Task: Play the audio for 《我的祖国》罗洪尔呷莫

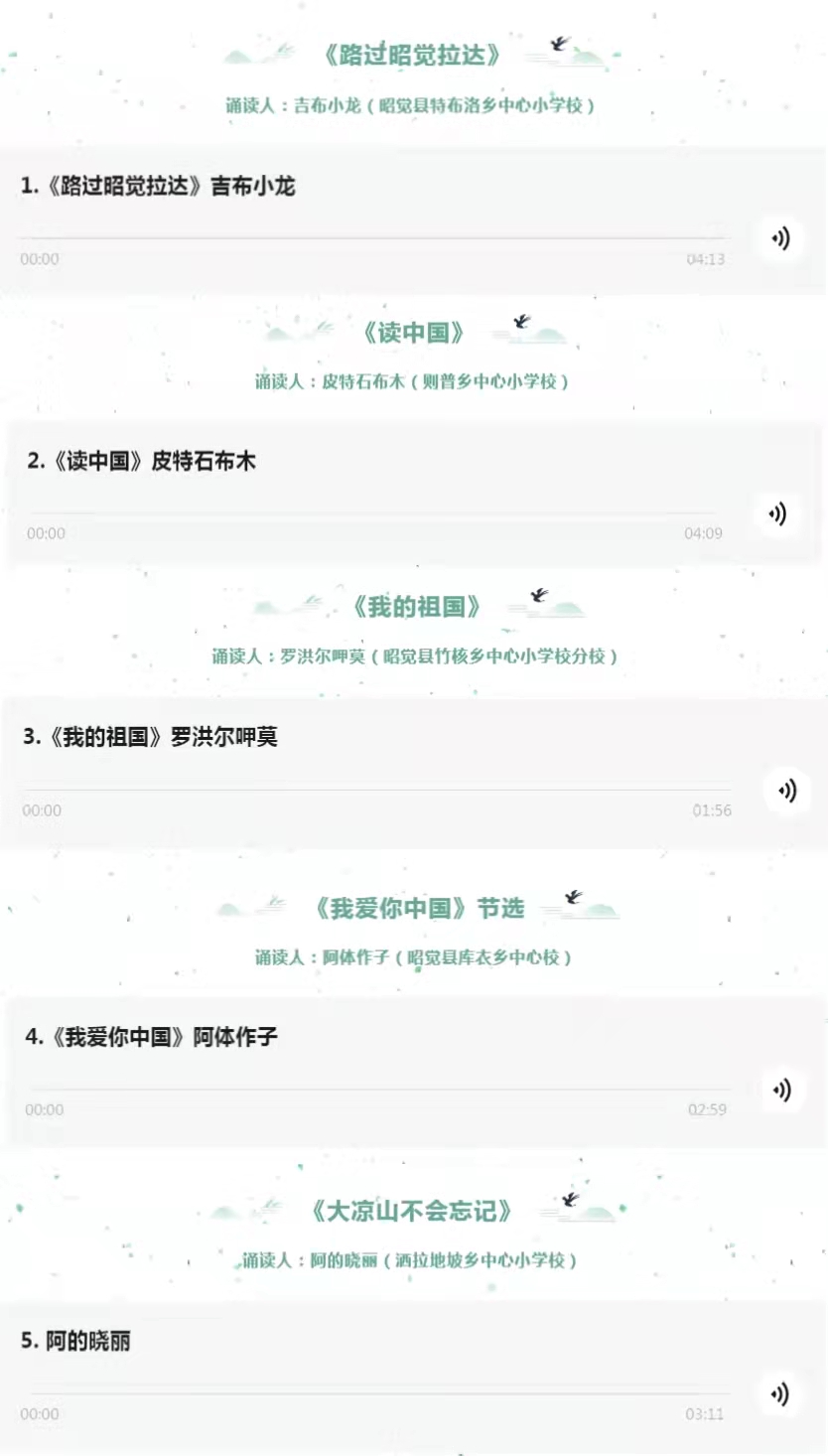Action: click(786, 791)
